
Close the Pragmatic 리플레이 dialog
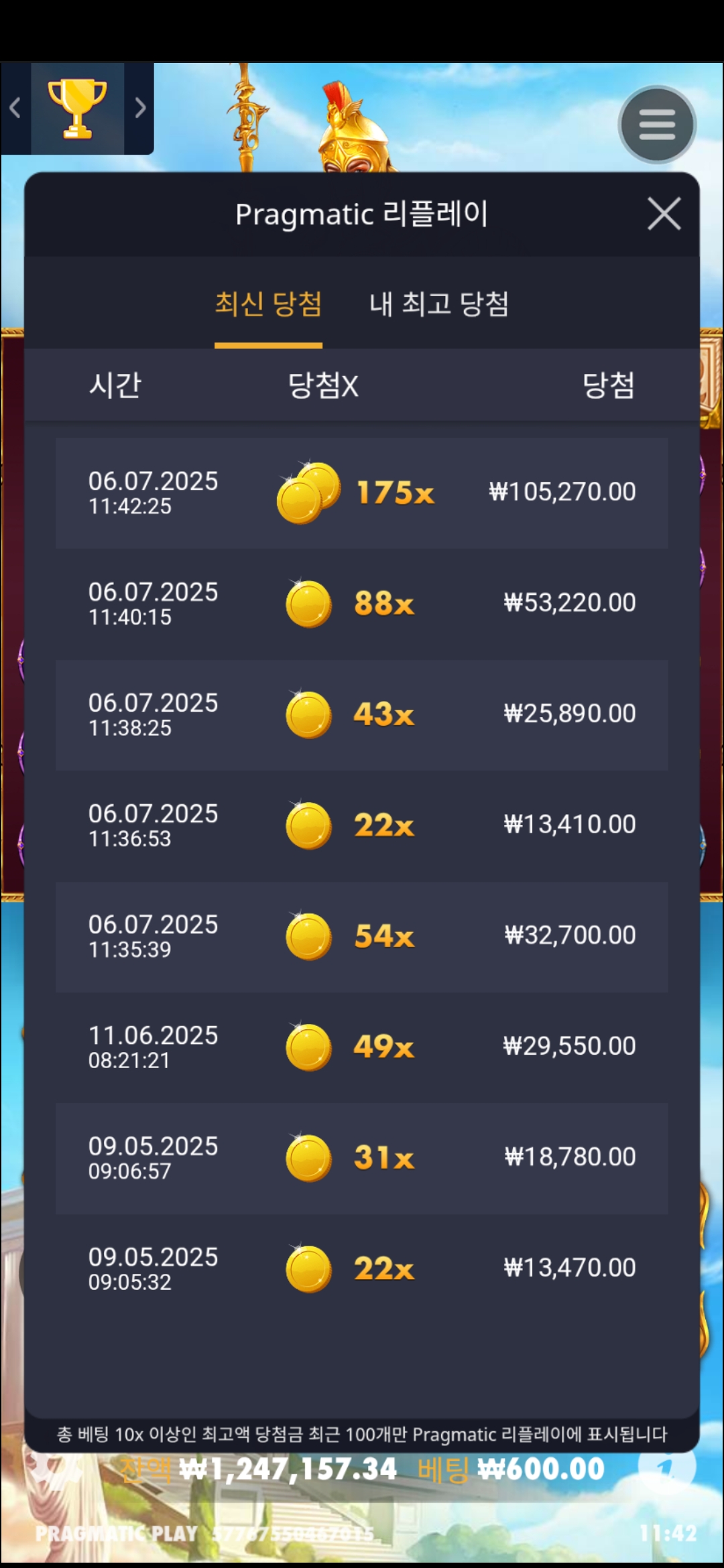coord(664,214)
